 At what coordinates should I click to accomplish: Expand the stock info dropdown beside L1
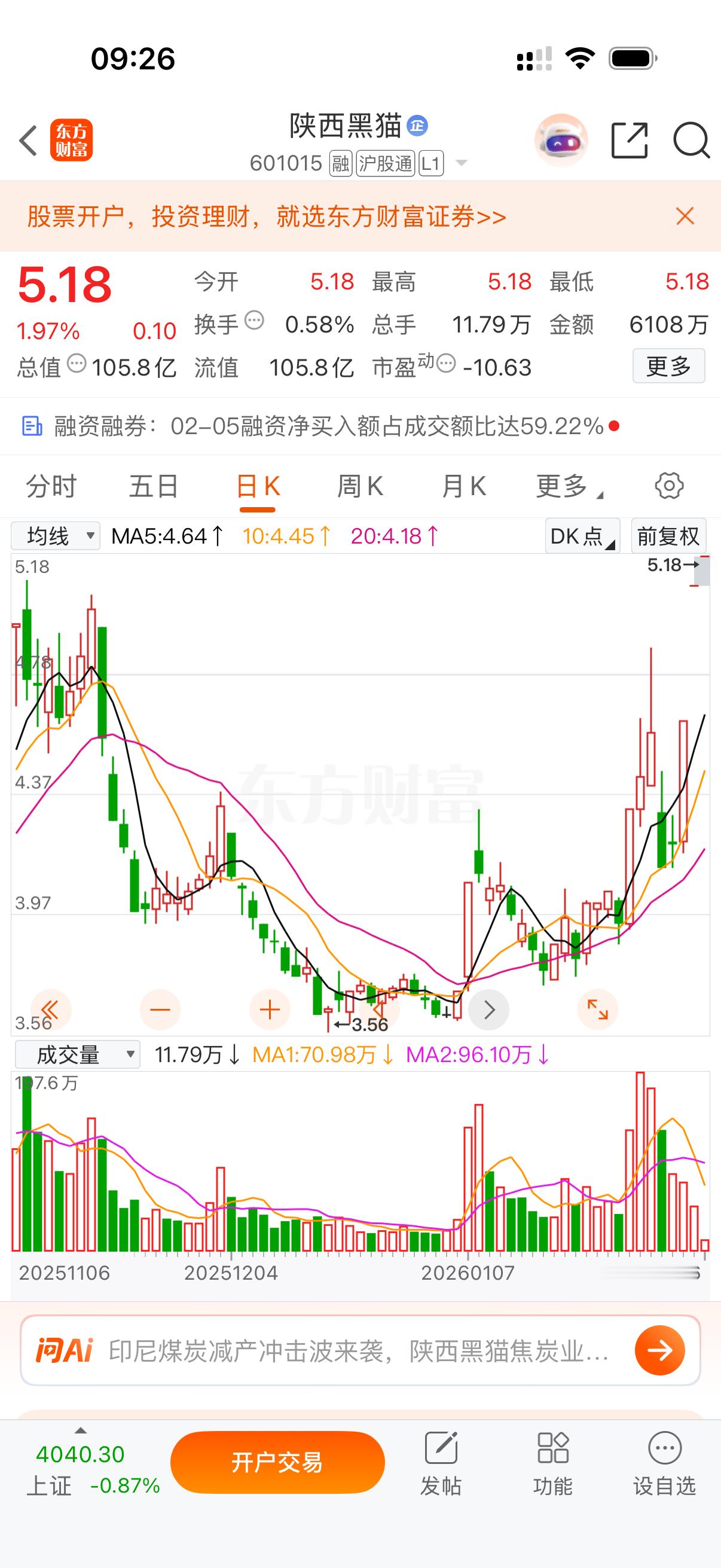coord(460,163)
